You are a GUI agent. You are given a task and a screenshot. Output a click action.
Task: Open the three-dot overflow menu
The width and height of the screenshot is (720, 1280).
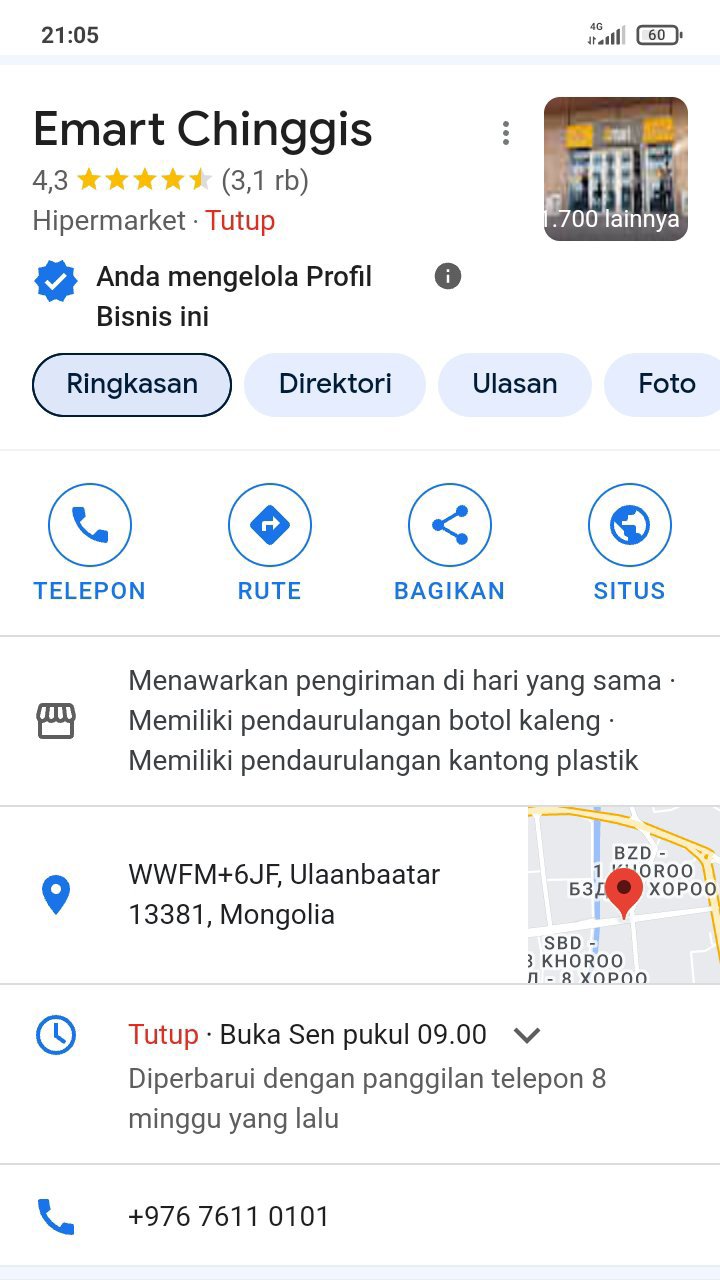pyautogui.click(x=506, y=133)
